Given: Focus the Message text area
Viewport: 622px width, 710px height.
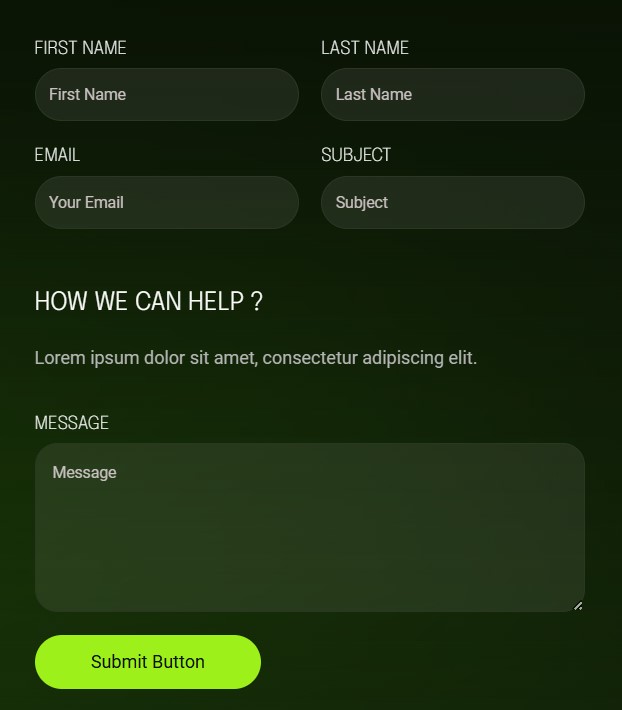Looking at the screenshot, I should [x=309, y=528].
